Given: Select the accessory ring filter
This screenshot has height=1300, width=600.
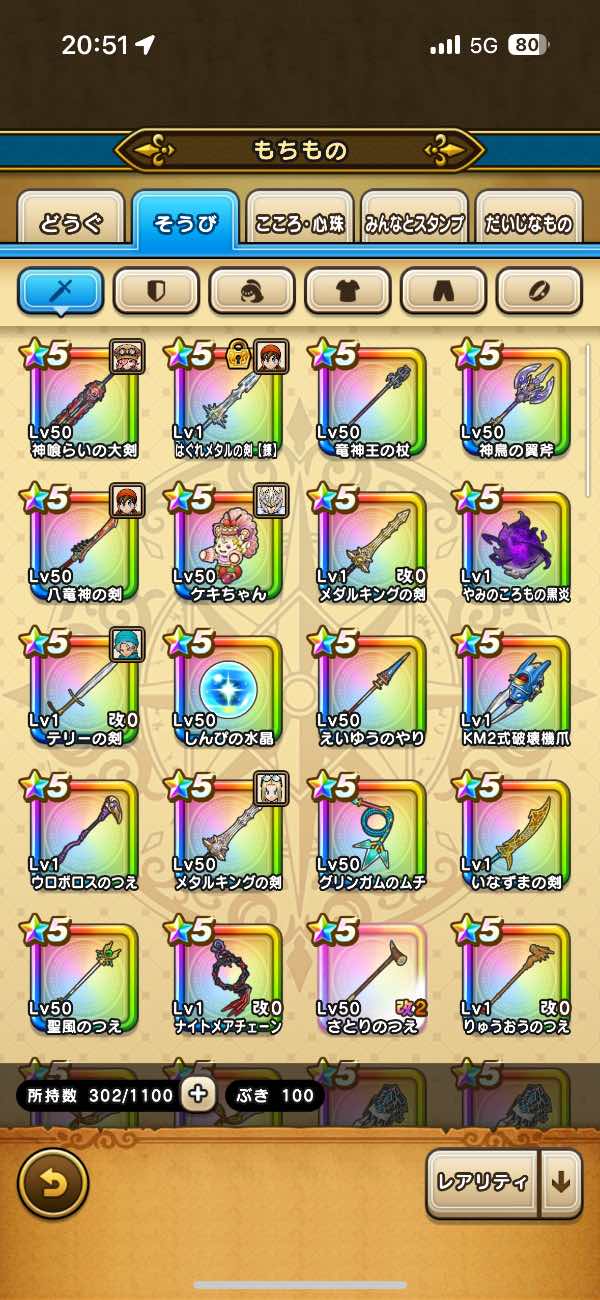Looking at the screenshot, I should [x=540, y=291].
